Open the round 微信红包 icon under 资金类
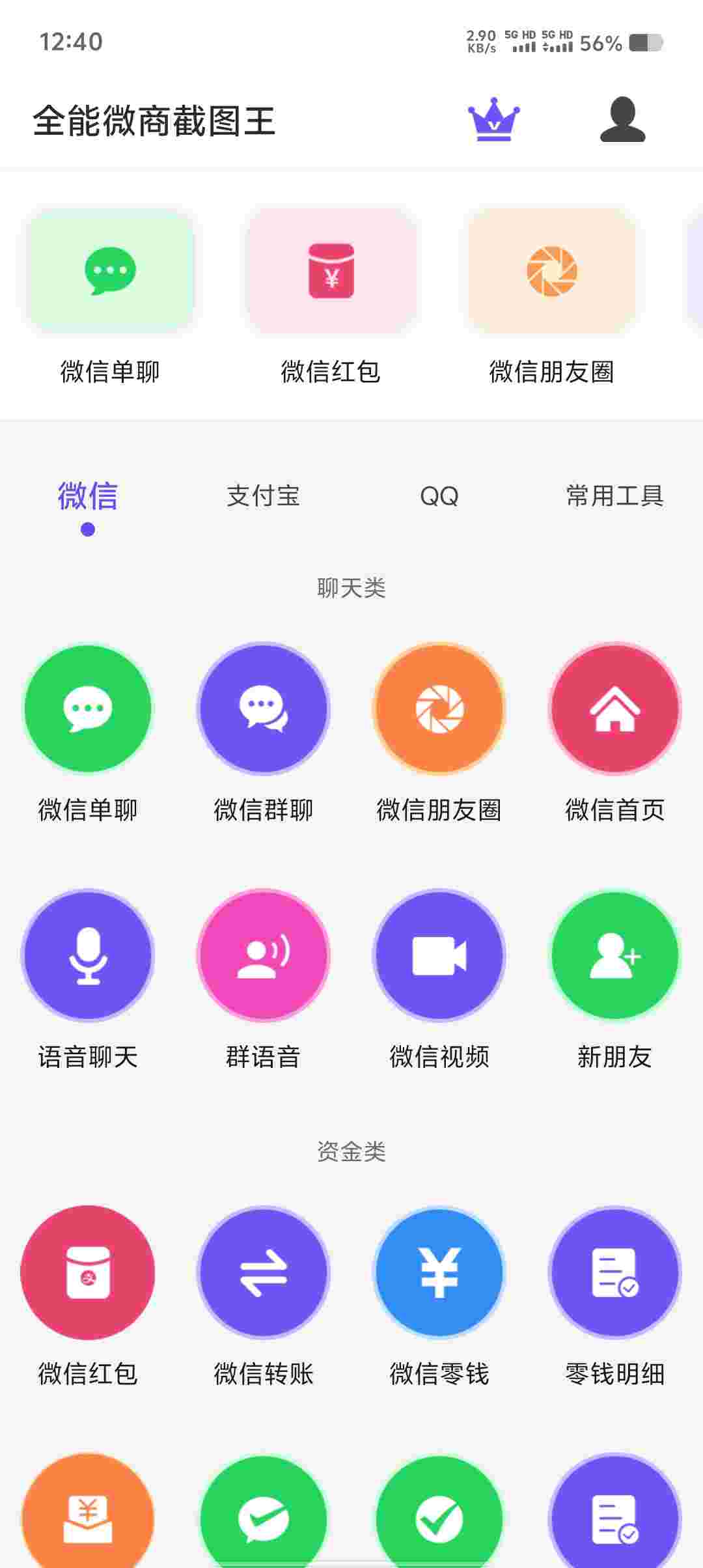The image size is (703, 1568). (88, 1273)
